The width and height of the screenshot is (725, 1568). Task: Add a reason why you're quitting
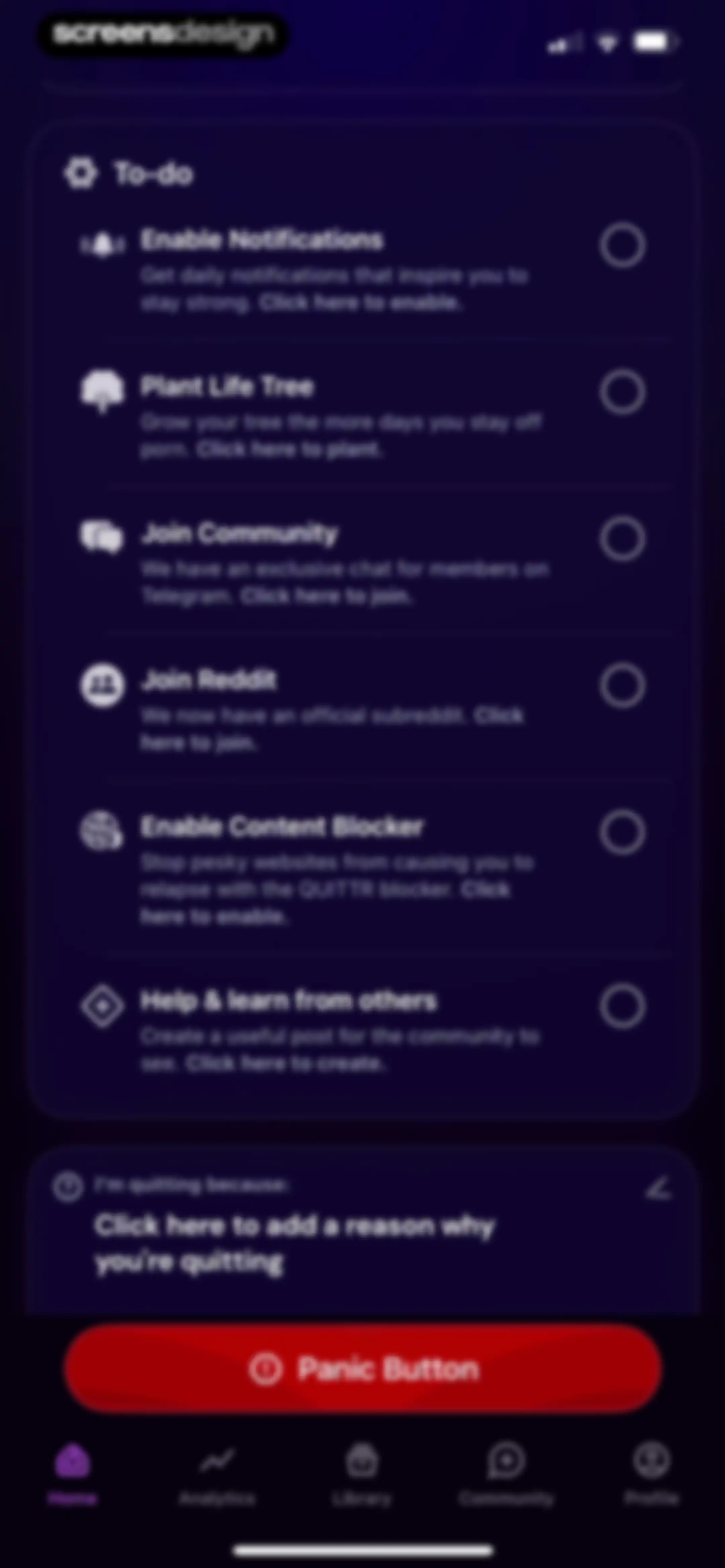point(295,1243)
